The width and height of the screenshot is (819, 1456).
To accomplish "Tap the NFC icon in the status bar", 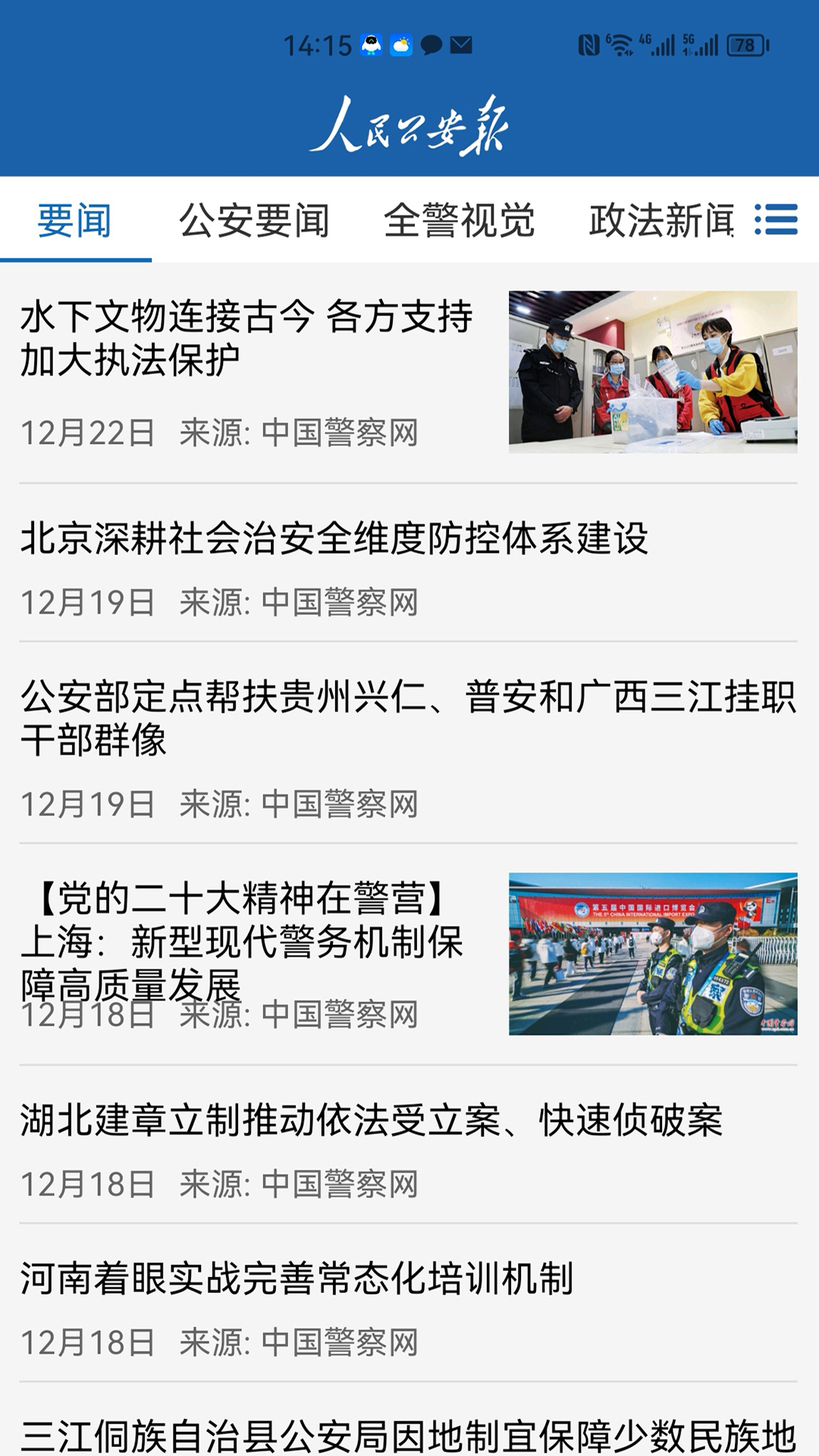I will (x=590, y=44).
